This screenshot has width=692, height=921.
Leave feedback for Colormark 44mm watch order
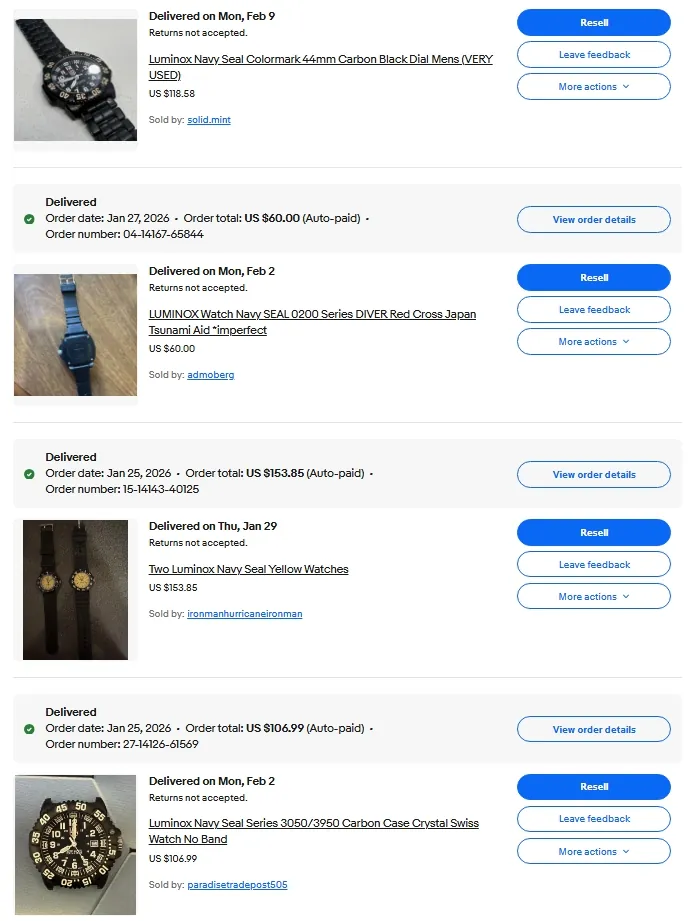click(x=593, y=55)
